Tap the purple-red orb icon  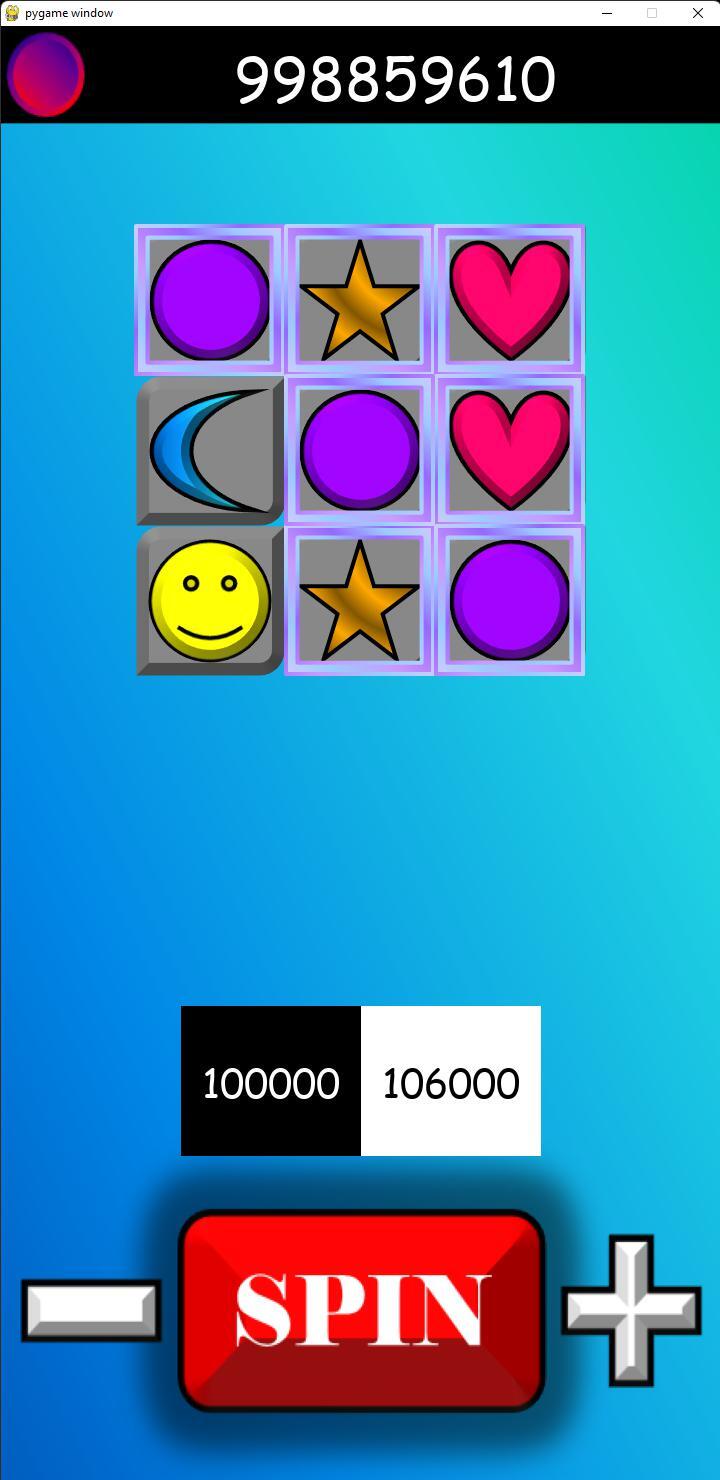click(45, 74)
